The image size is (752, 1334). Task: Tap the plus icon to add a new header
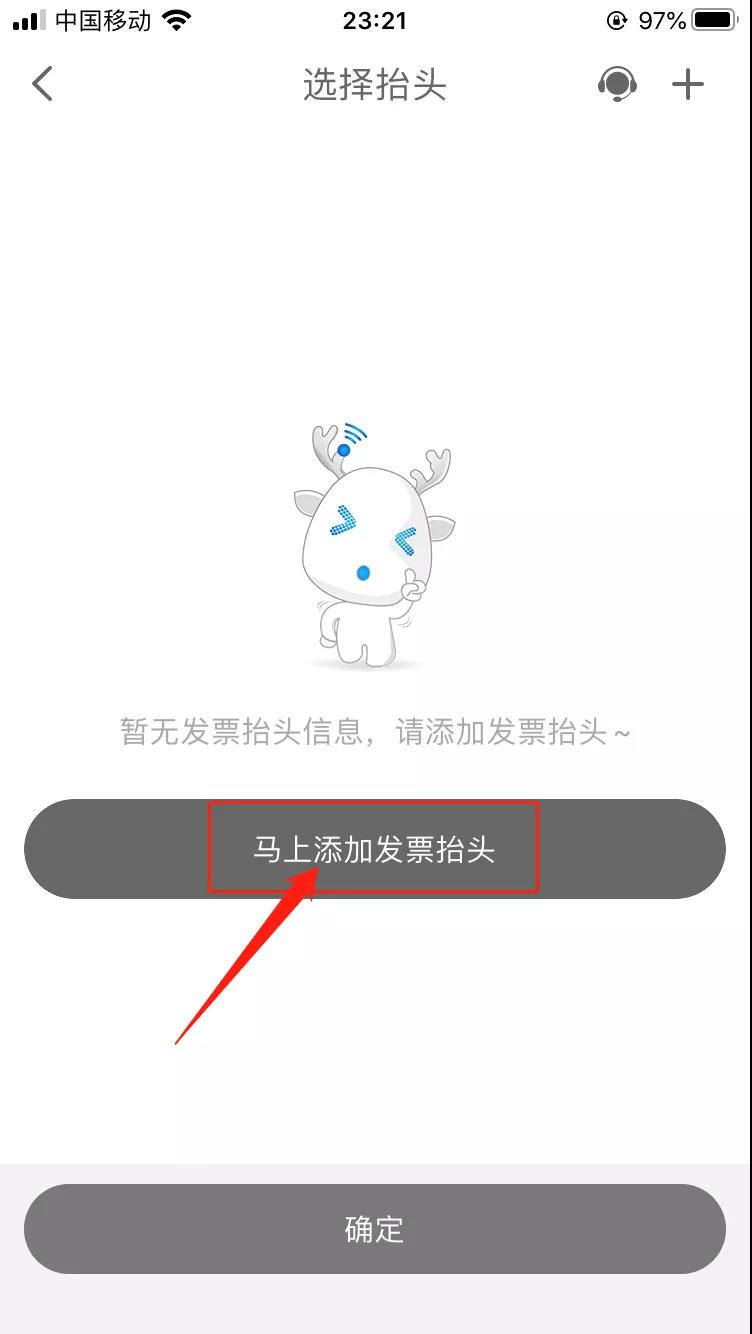[688, 84]
